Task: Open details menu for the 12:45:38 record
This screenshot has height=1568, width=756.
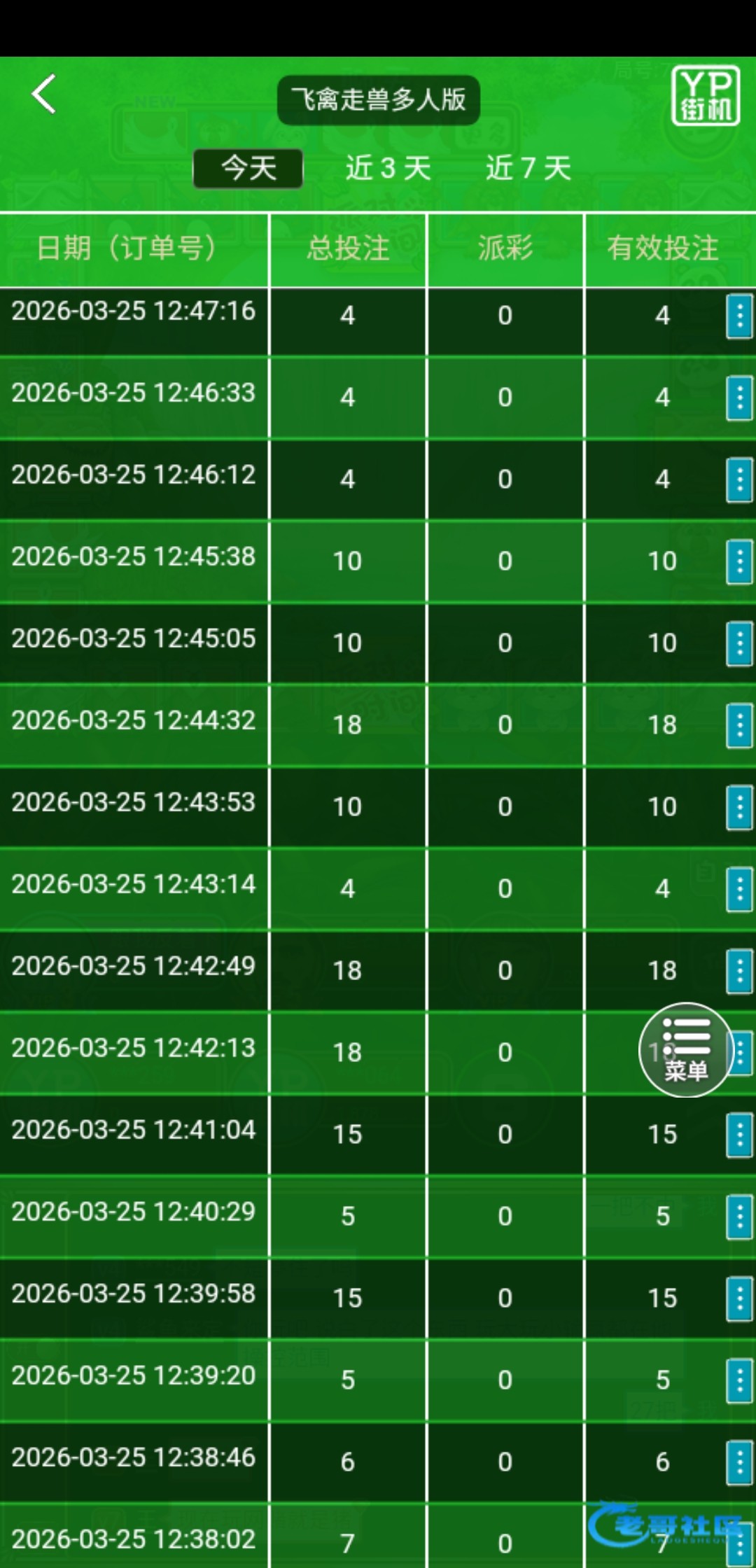Action: [x=739, y=561]
